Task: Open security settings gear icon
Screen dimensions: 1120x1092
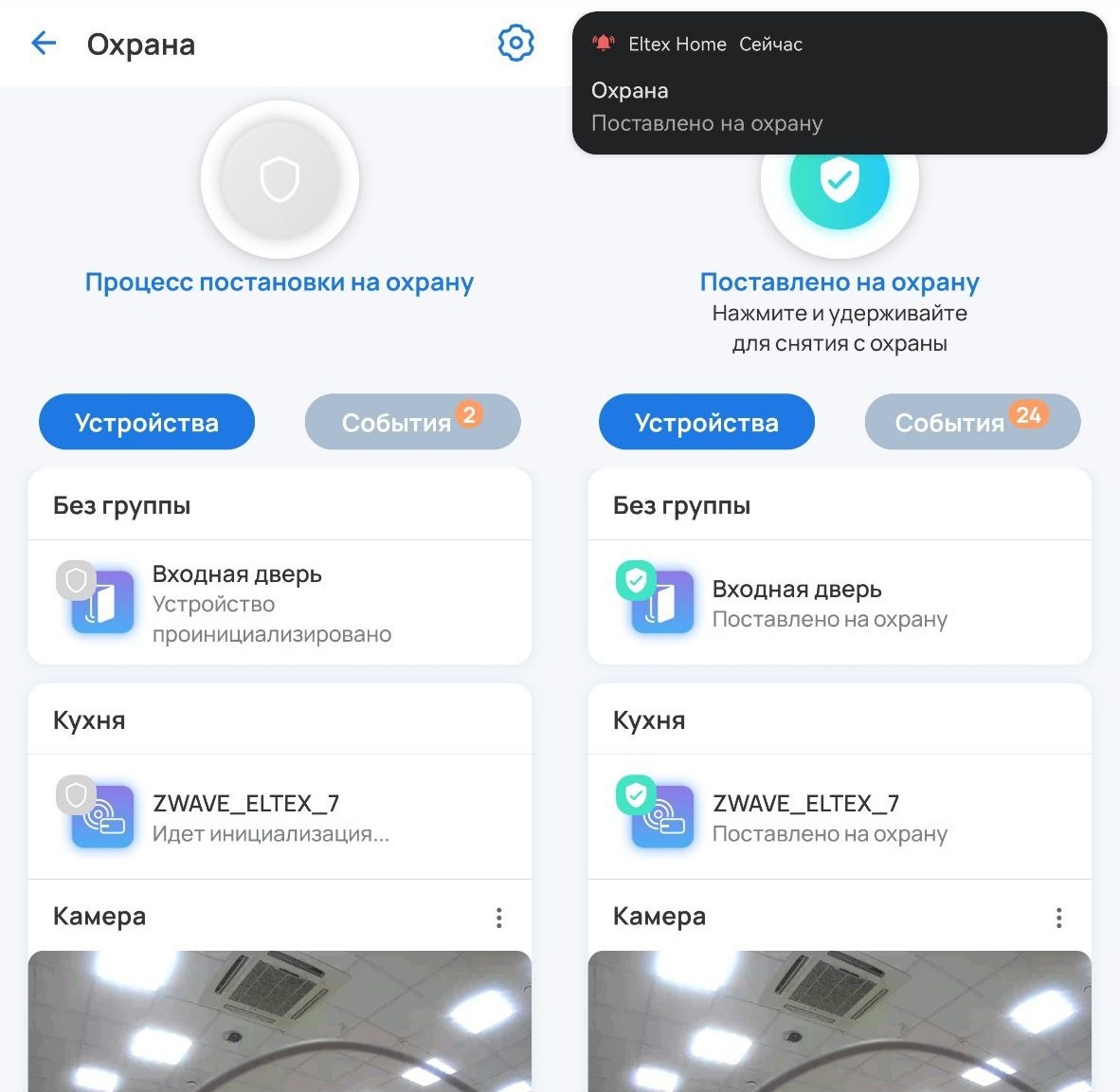Action: click(515, 44)
